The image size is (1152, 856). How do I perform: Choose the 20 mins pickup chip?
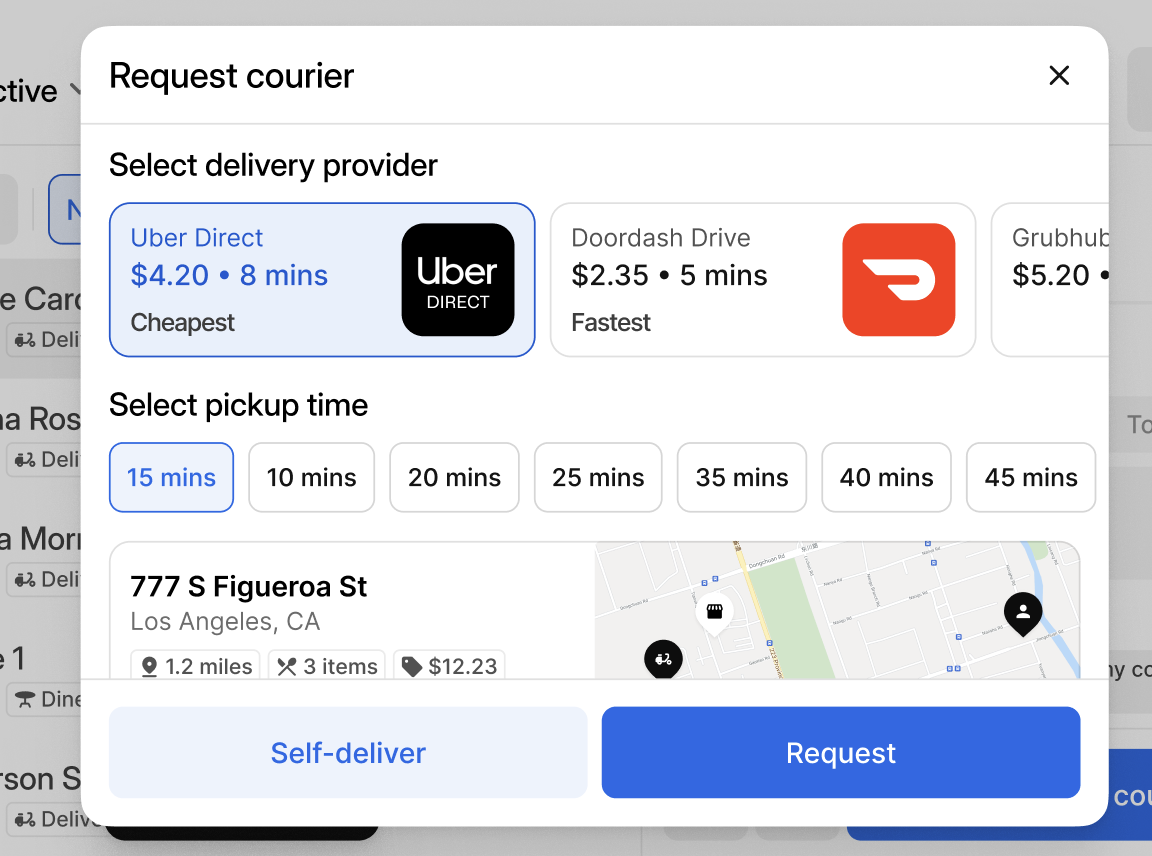(x=454, y=477)
